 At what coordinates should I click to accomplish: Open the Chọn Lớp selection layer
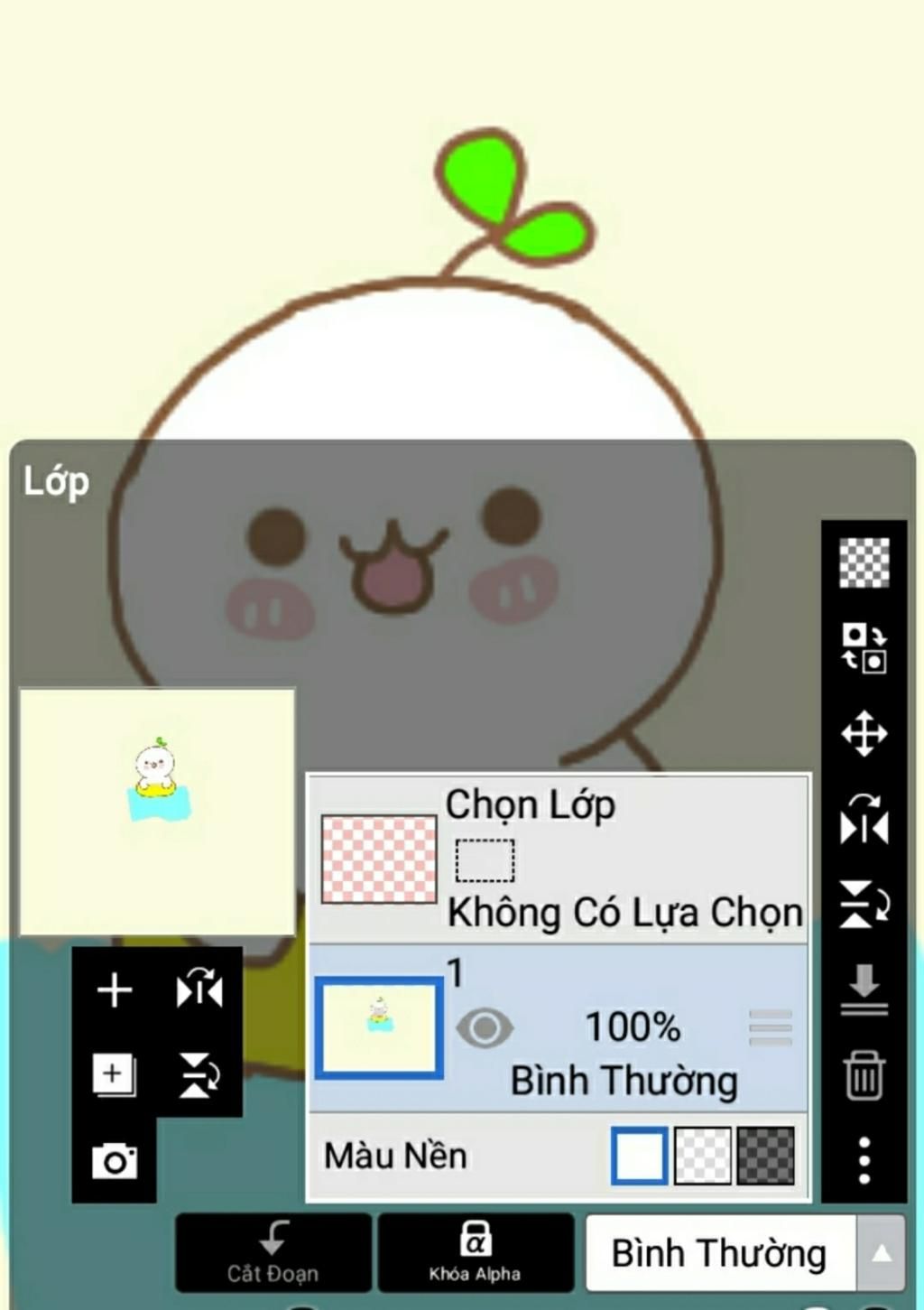click(x=379, y=859)
